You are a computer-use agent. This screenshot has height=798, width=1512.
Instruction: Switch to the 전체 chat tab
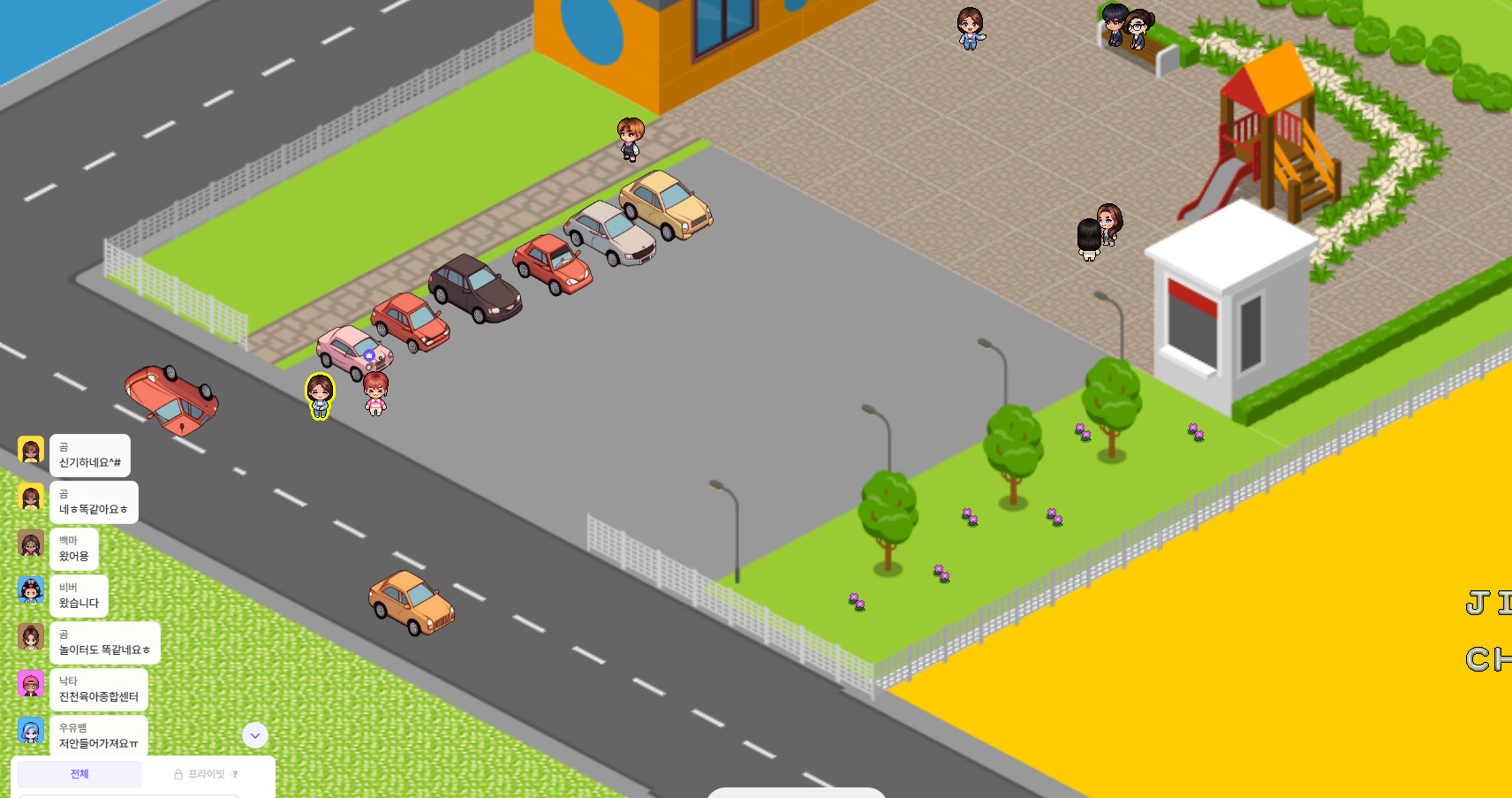coord(79,774)
